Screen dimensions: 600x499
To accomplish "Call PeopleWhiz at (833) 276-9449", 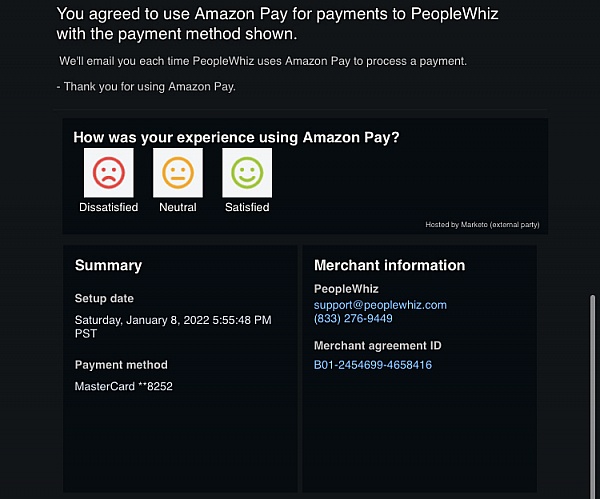I will [x=353, y=319].
